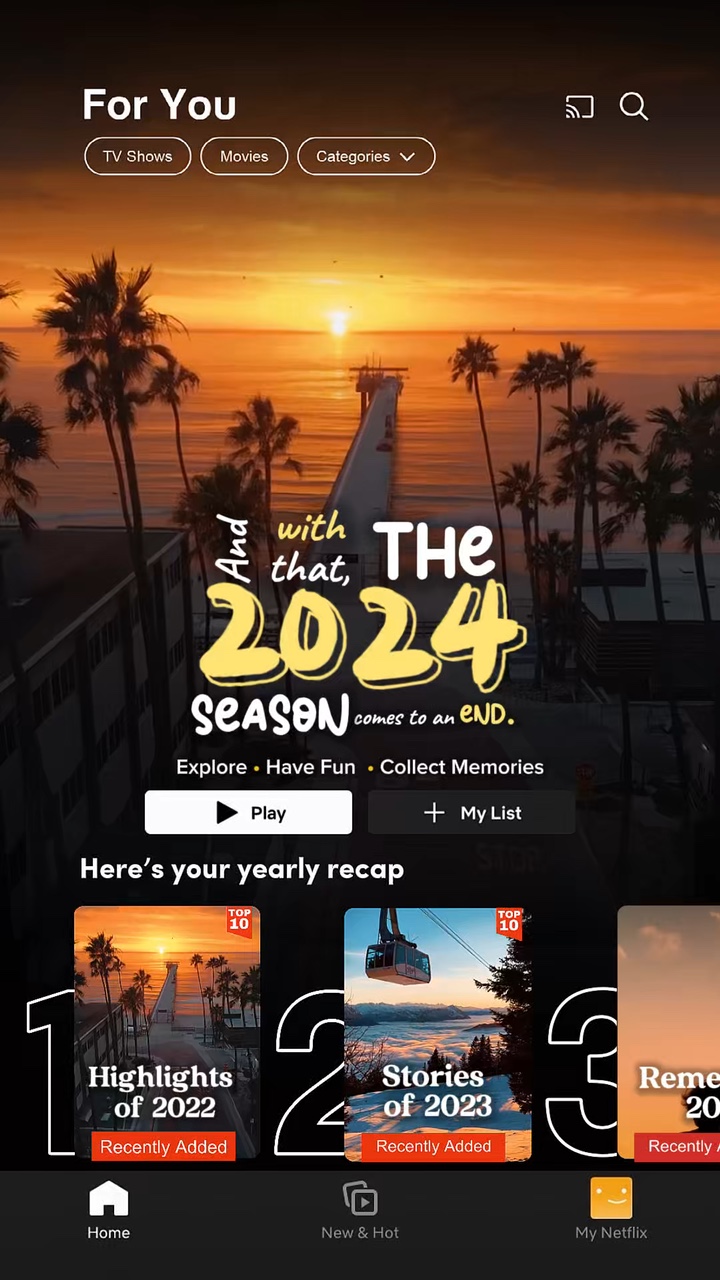Switch to the My Netflix tab
The height and width of the screenshot is (1280, 720).
point(611,1210)
